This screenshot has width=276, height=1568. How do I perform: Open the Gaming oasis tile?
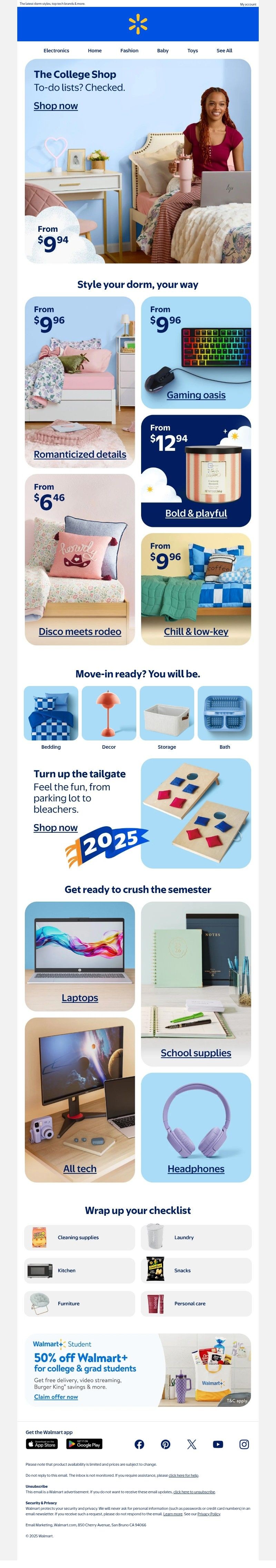(x=196, y=395)
